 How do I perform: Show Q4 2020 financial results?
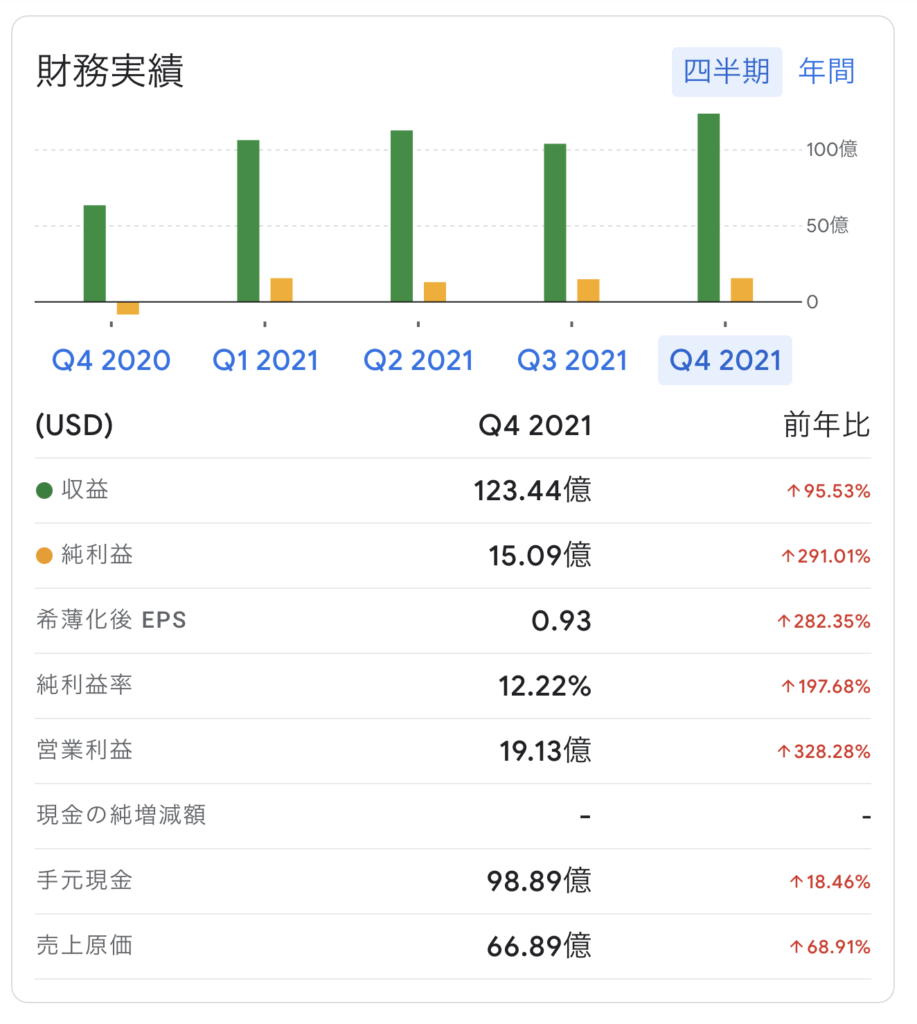[x=111, y=360]
